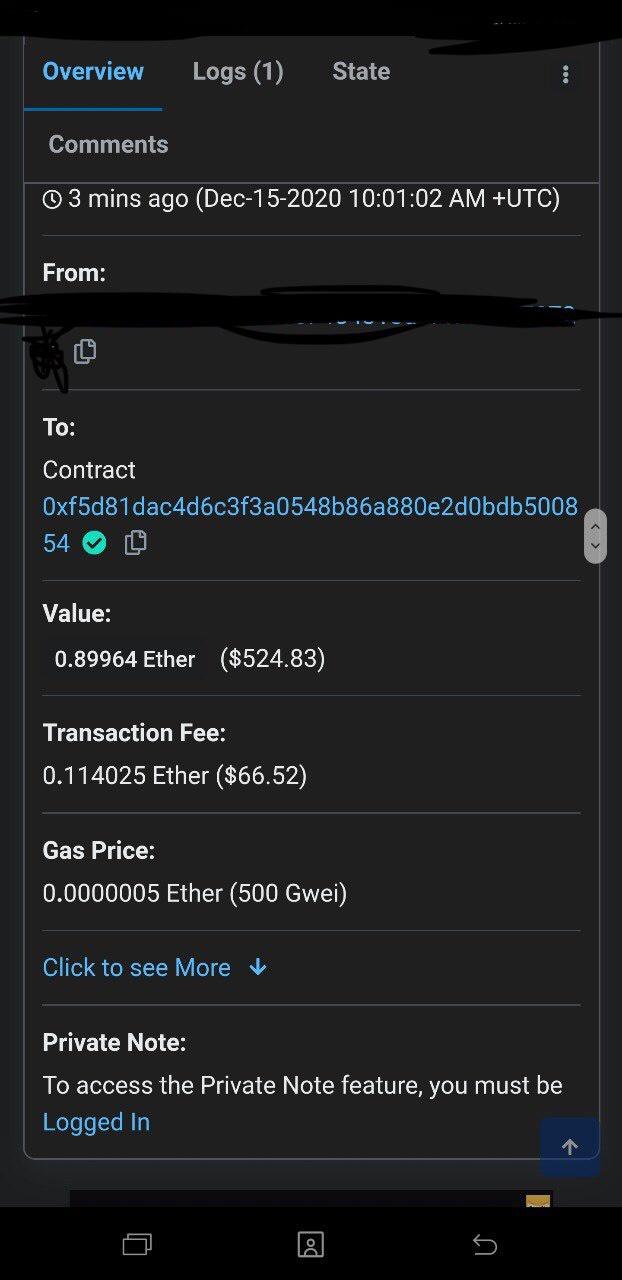Expand Click to see More
This screenshot has width=622, height=1280.
click(x=155, y=968)
